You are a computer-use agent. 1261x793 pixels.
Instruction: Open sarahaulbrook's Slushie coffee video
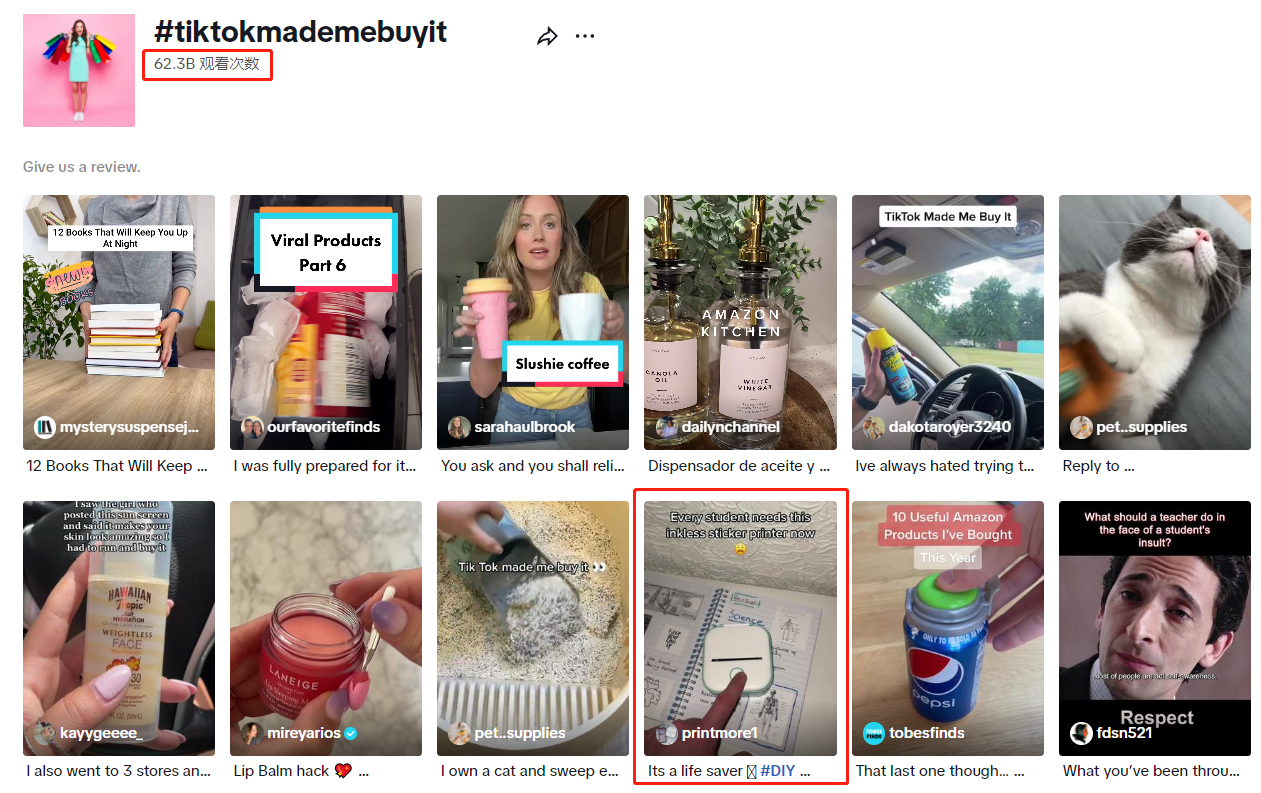coord(533,322)
